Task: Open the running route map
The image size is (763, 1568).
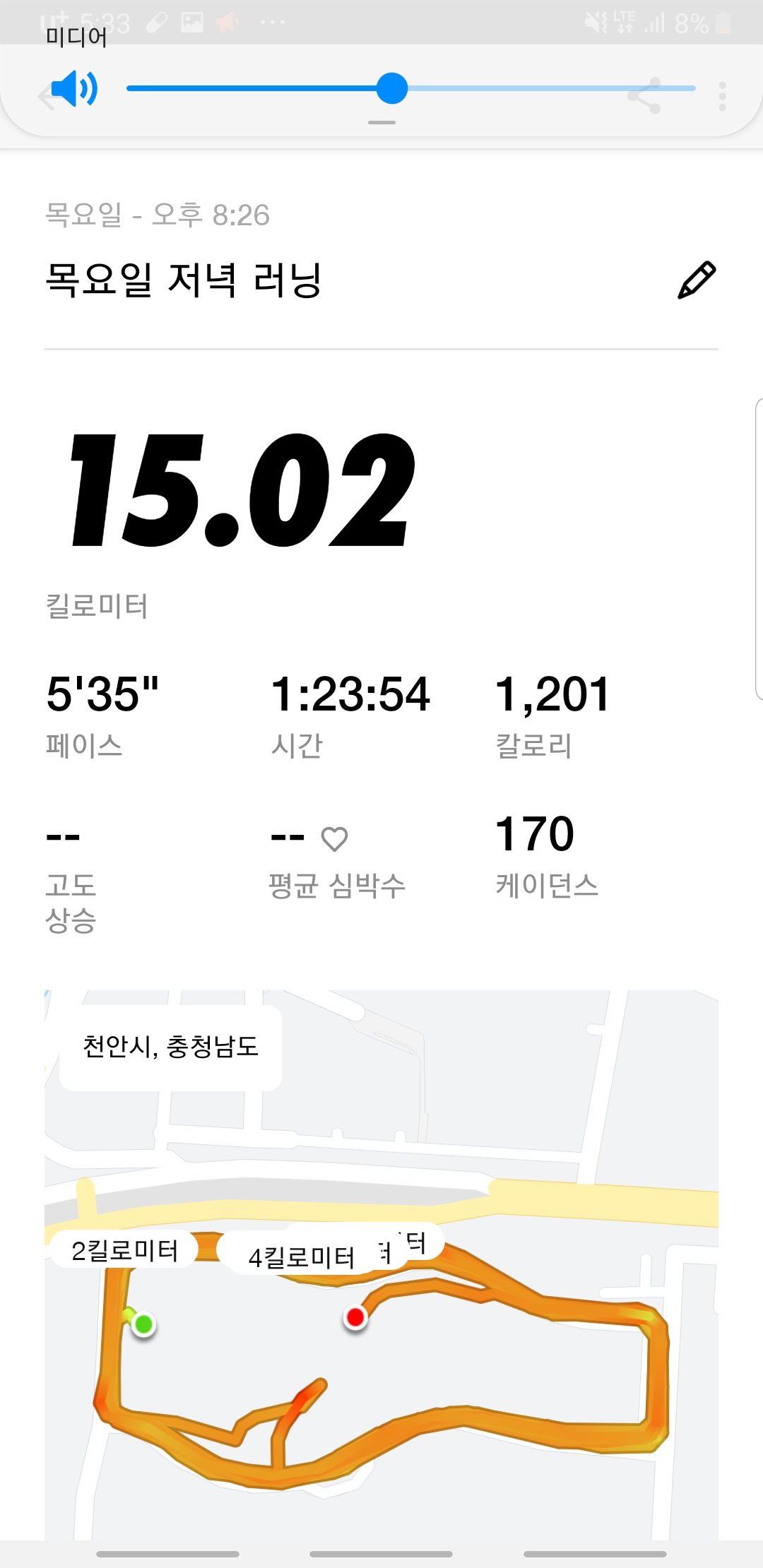Action: pyautogui.click(x=381, y=1264)
